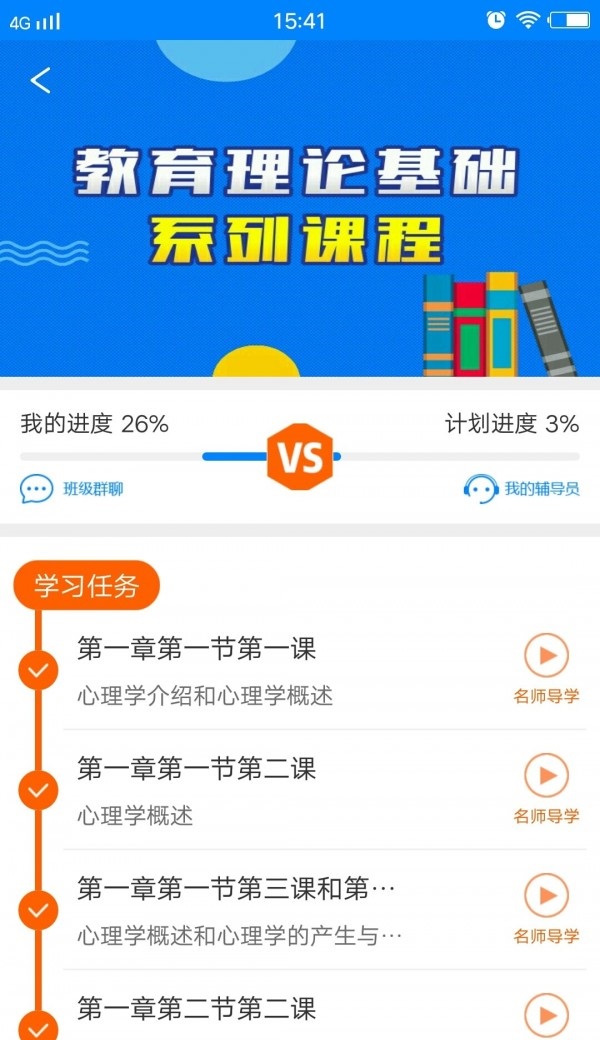Play video for 第一章第二节第二课
This screenshot has height=1040, width=600.
pos(546,1014)
